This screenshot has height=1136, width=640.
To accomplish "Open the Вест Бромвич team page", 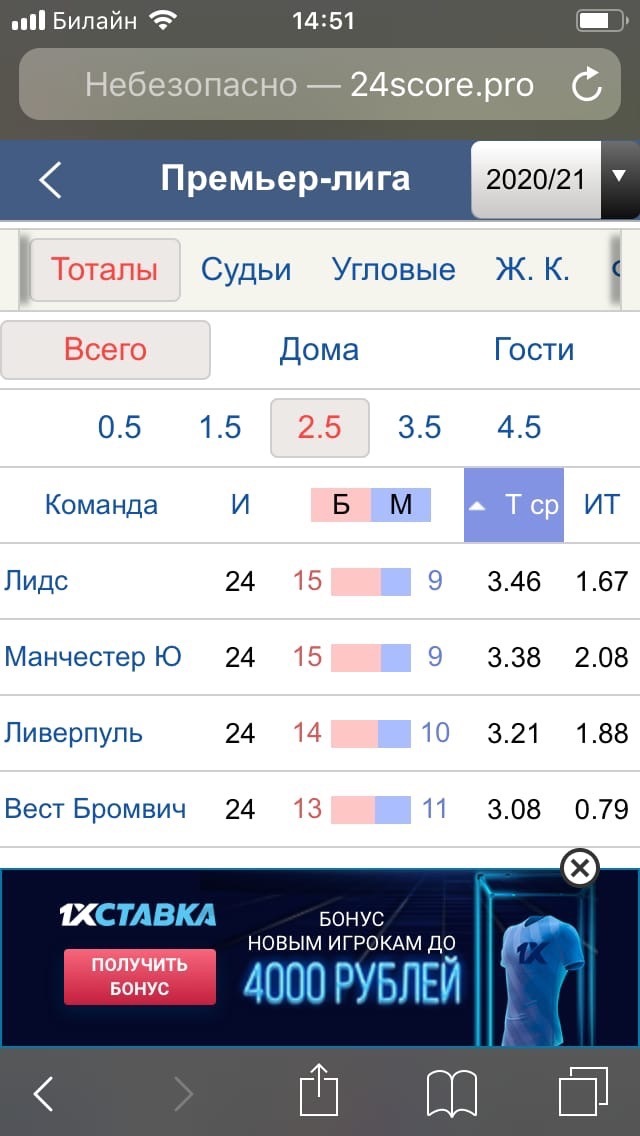I will click(x=95, y=809).
